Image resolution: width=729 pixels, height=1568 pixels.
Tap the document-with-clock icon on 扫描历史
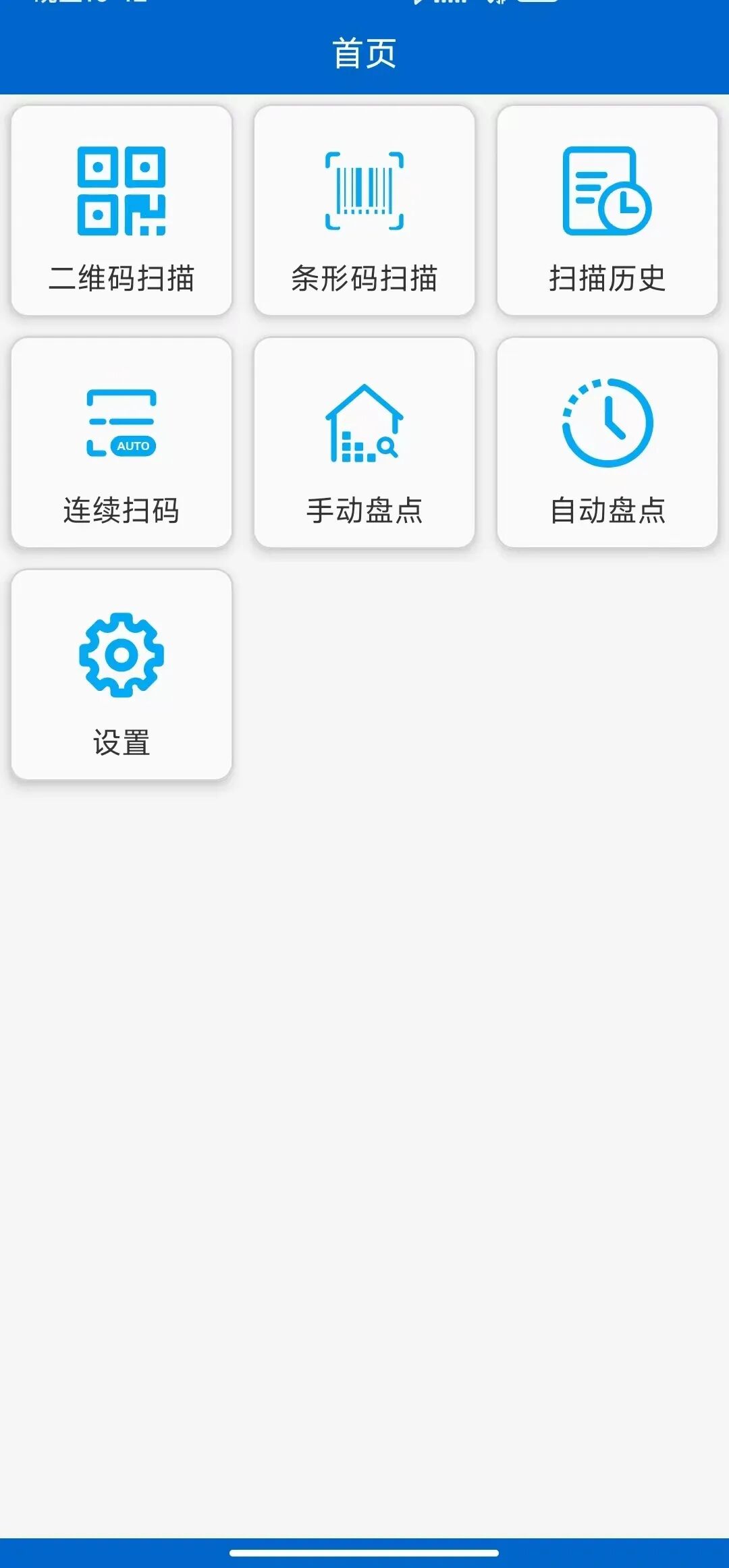coord(607,189)
